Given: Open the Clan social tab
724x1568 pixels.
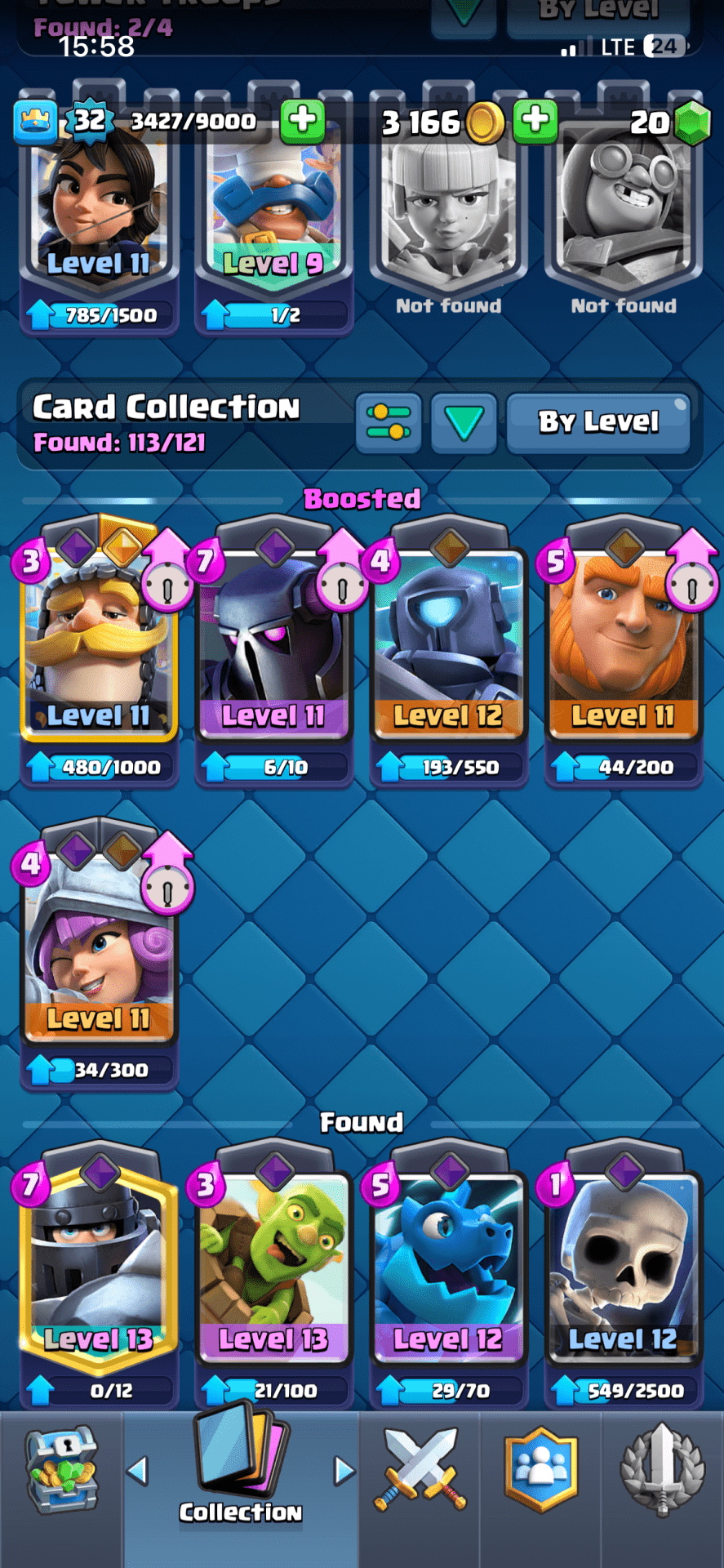Looking at the screenshot, I should pyautogui.click(x=540, y=1470).
